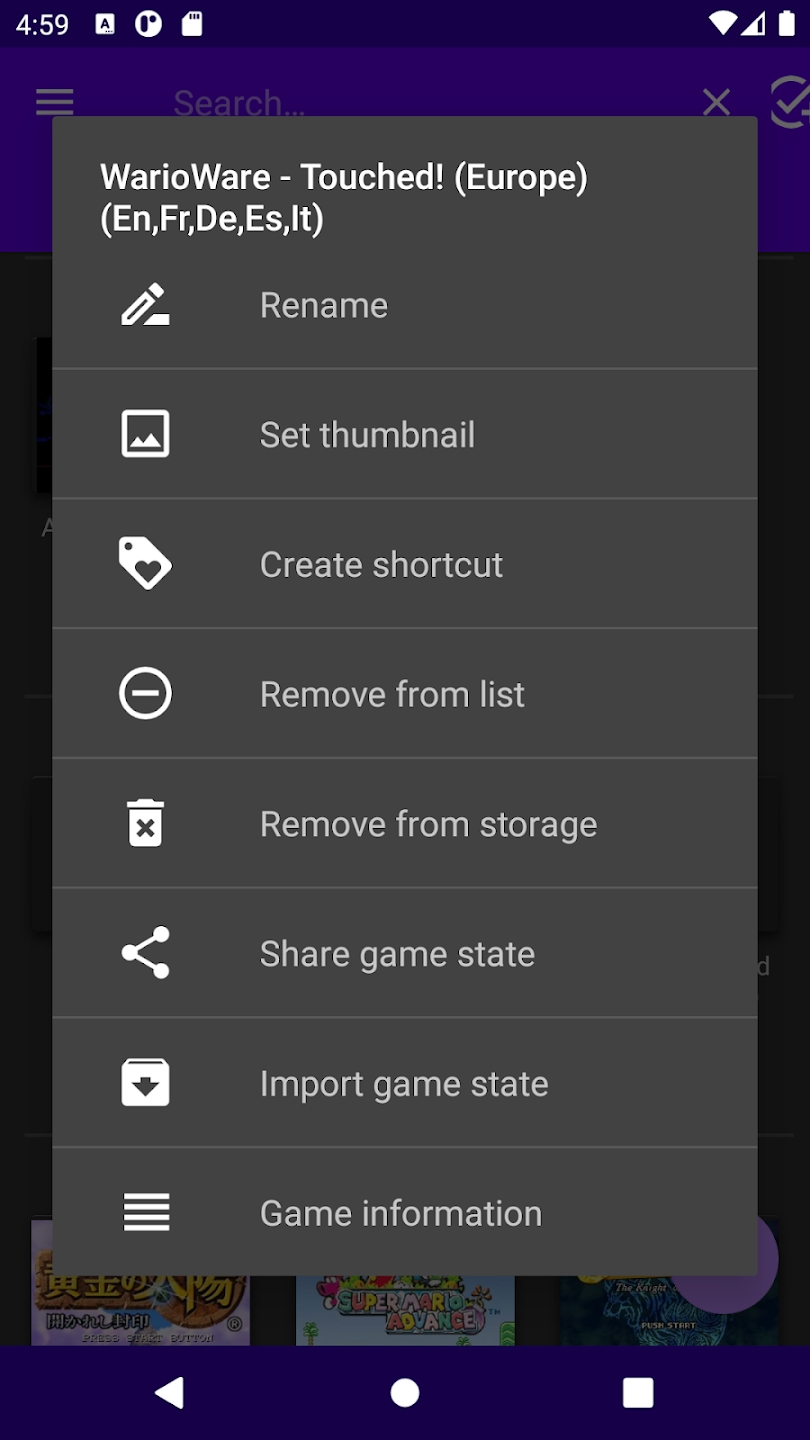The height and width of the screenshot is (1440, 810).
Task: Open Import game state
Action: click(x=404, y=1084)
